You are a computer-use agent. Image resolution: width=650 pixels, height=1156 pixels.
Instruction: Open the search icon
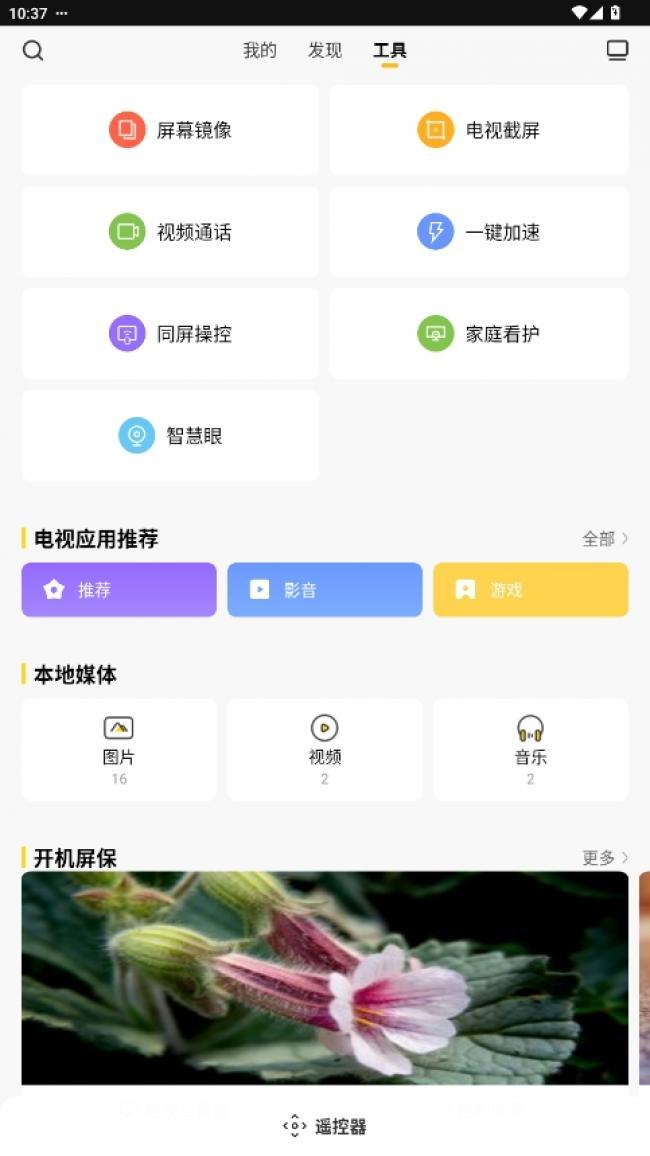pyautogui.click(x=33, y=50)
